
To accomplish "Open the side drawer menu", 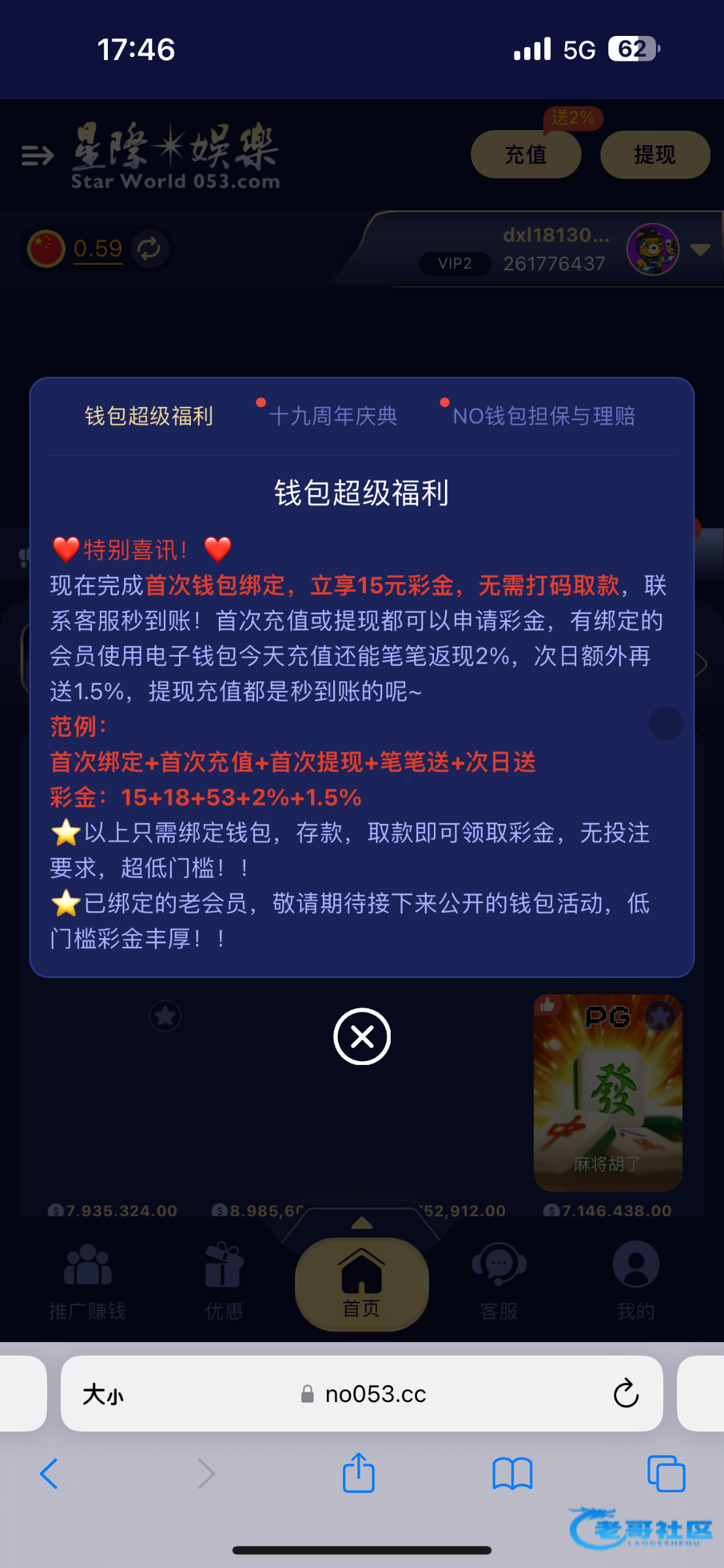I will (x=37, y=155).
